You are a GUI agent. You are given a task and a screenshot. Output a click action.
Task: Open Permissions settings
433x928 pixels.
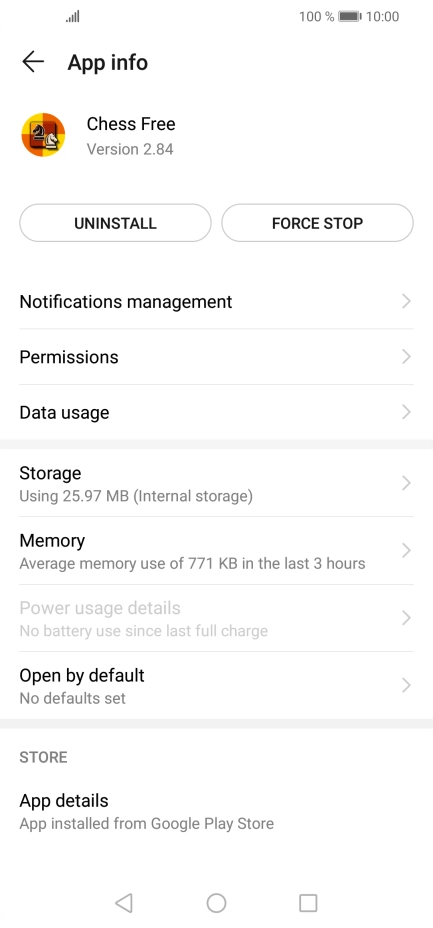coord(216,357)
